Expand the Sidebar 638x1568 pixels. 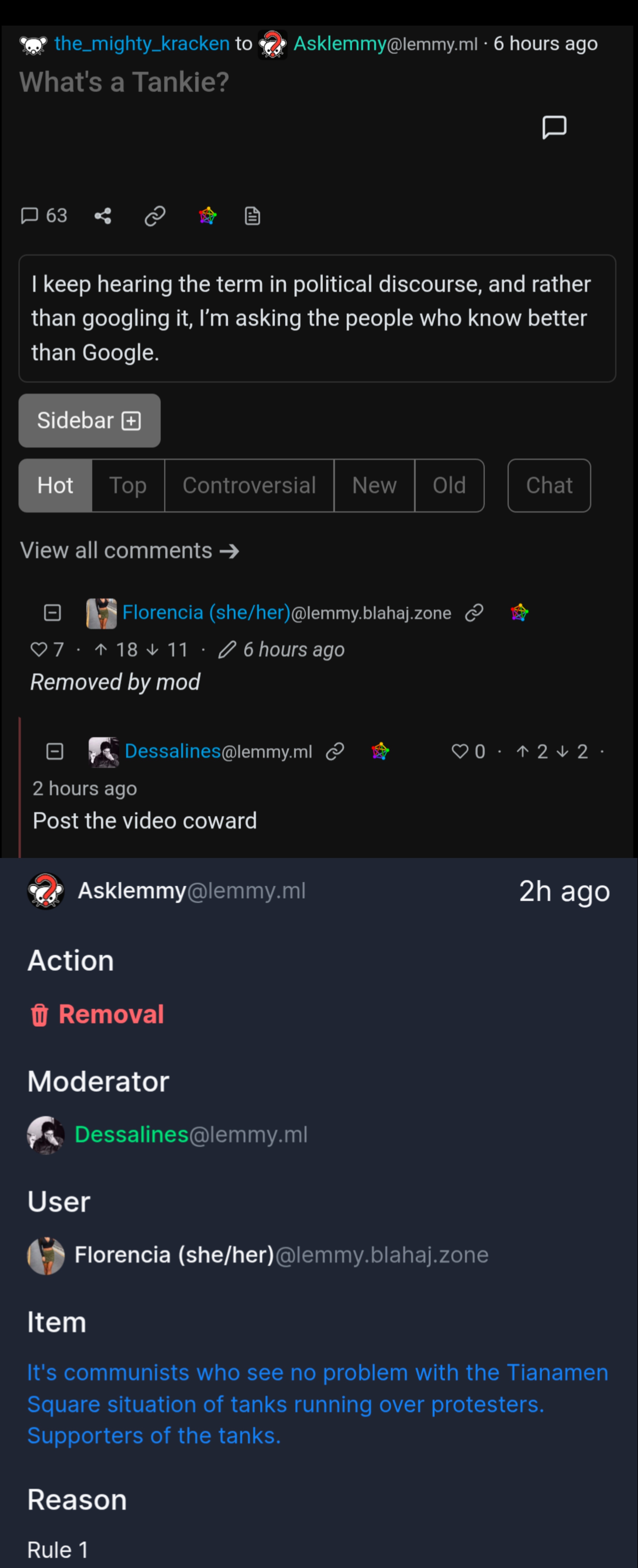tap(89, 421)
